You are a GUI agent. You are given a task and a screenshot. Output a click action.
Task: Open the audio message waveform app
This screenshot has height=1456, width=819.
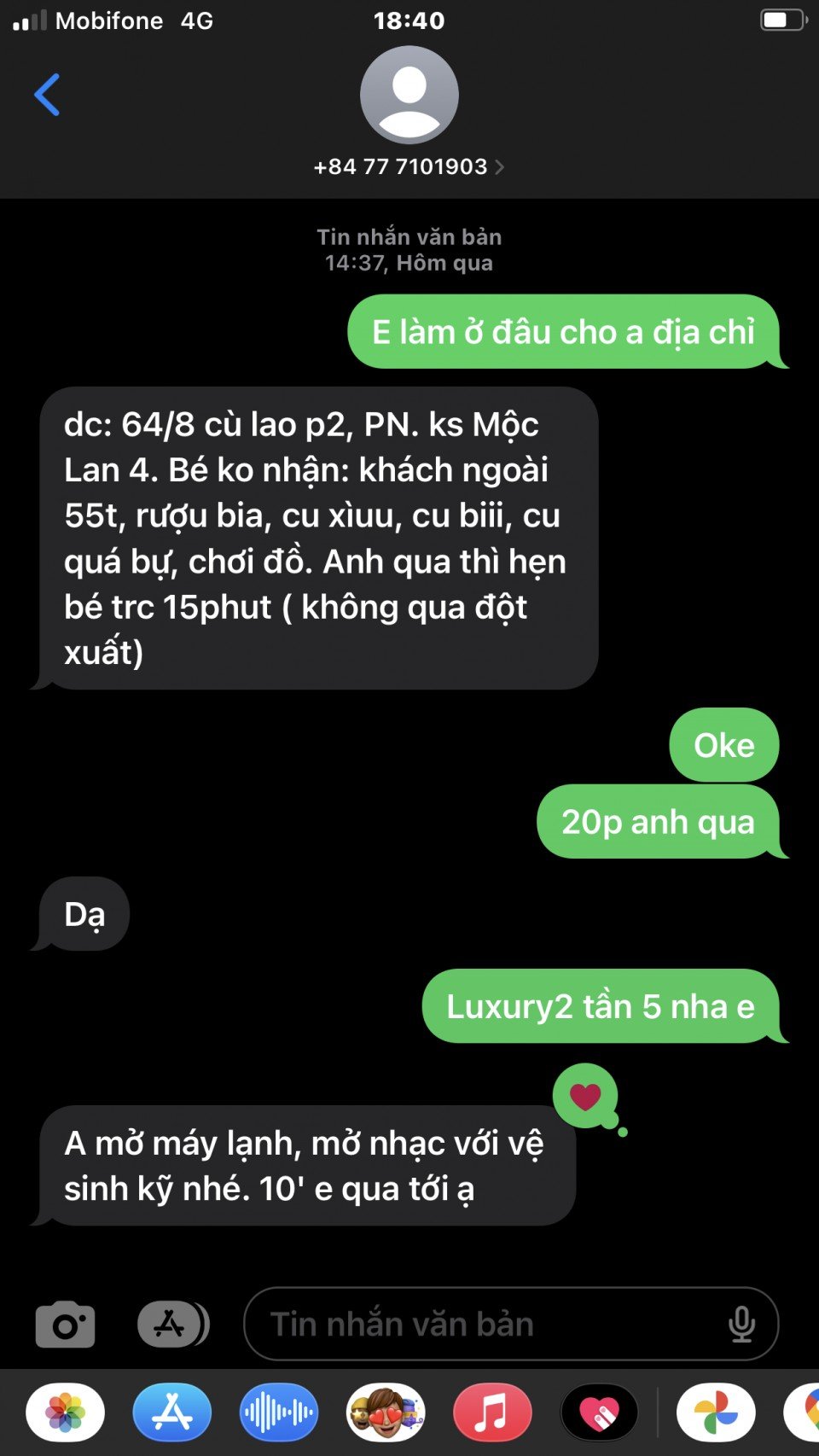coord(279,1412)
